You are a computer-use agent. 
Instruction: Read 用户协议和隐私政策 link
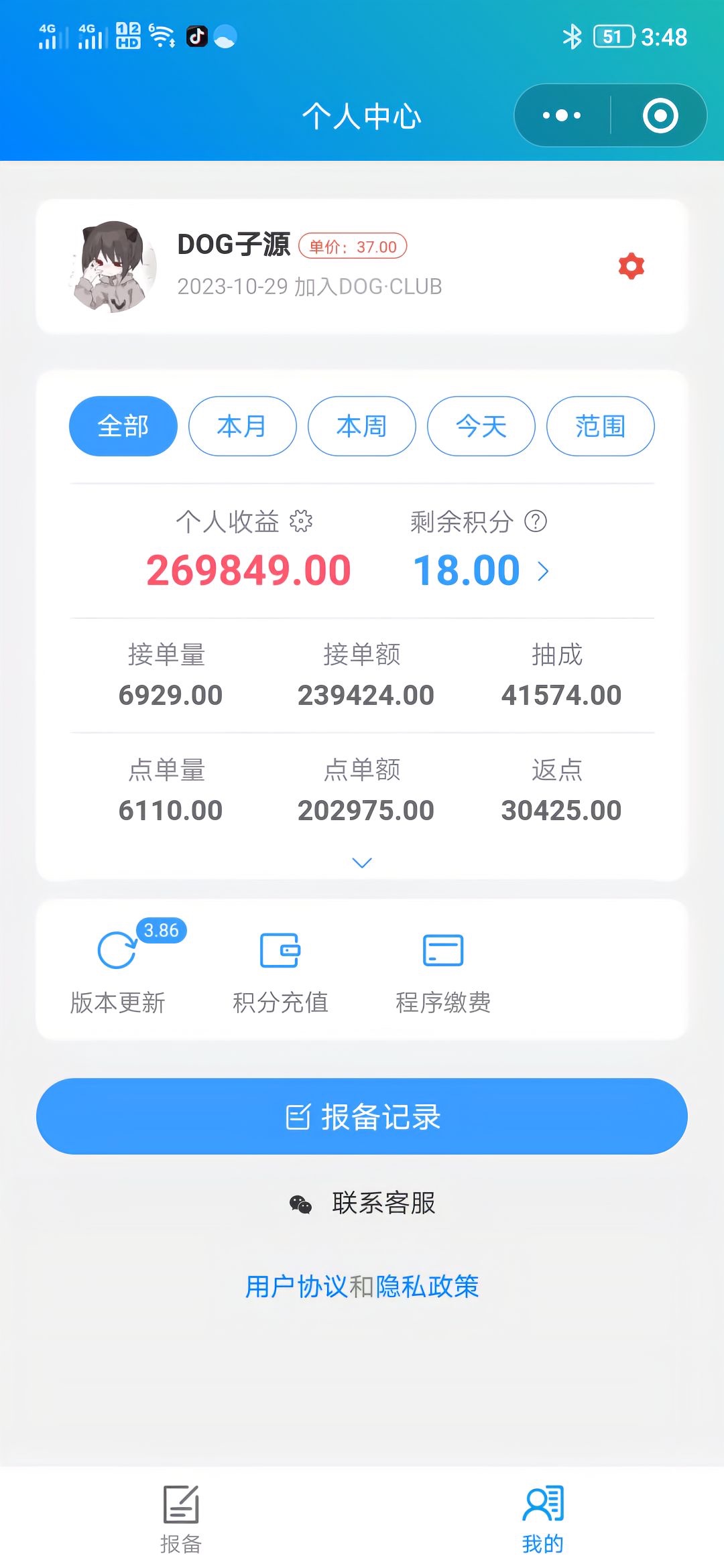click(x=361, y=1287)
